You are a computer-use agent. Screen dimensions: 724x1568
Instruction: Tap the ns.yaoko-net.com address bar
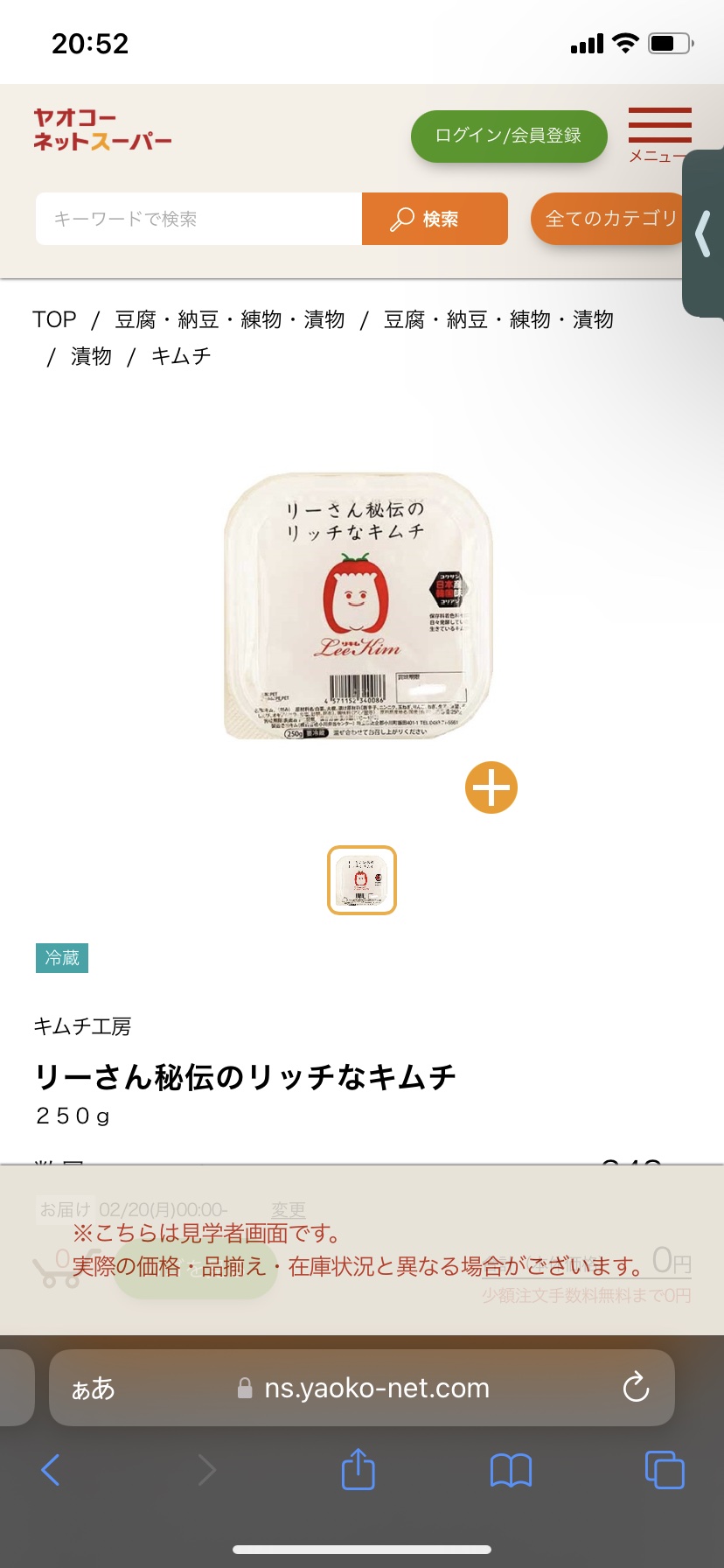click(x=376, y=1388)
